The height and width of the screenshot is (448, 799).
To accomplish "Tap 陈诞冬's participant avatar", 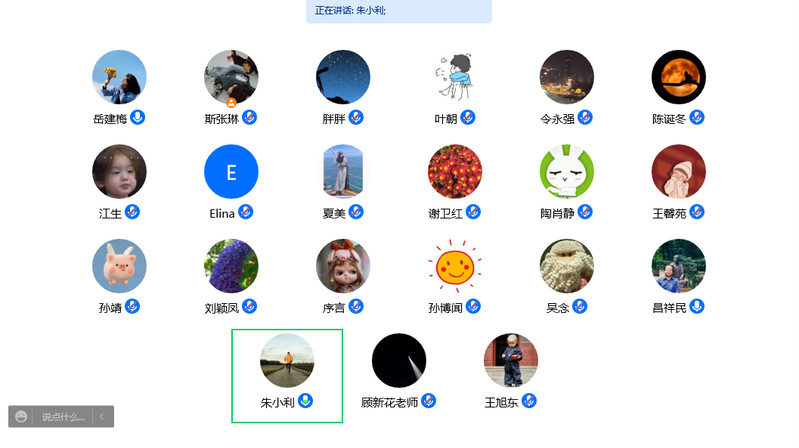I will click(x=679, y=77).
